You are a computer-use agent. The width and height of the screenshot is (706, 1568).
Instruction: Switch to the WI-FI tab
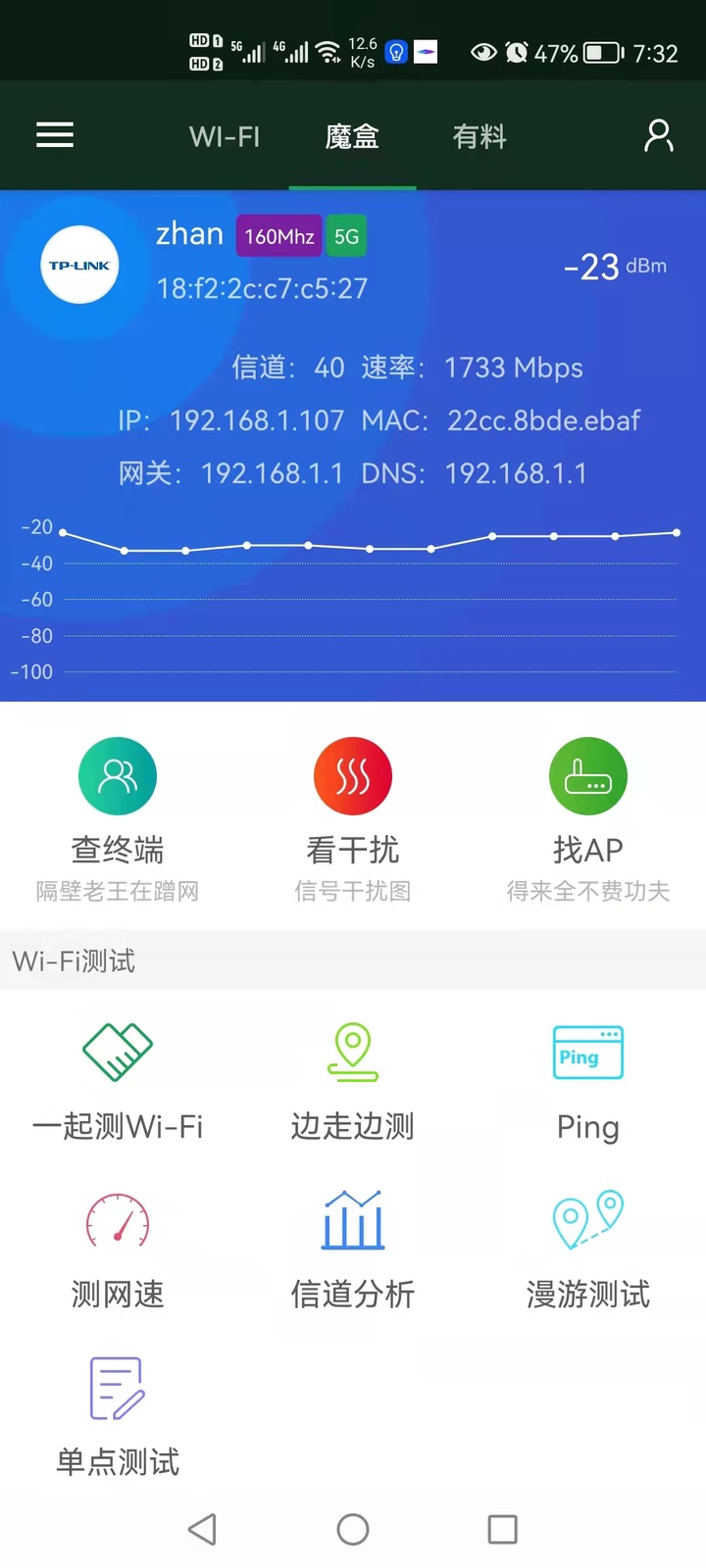pos(225,137)
